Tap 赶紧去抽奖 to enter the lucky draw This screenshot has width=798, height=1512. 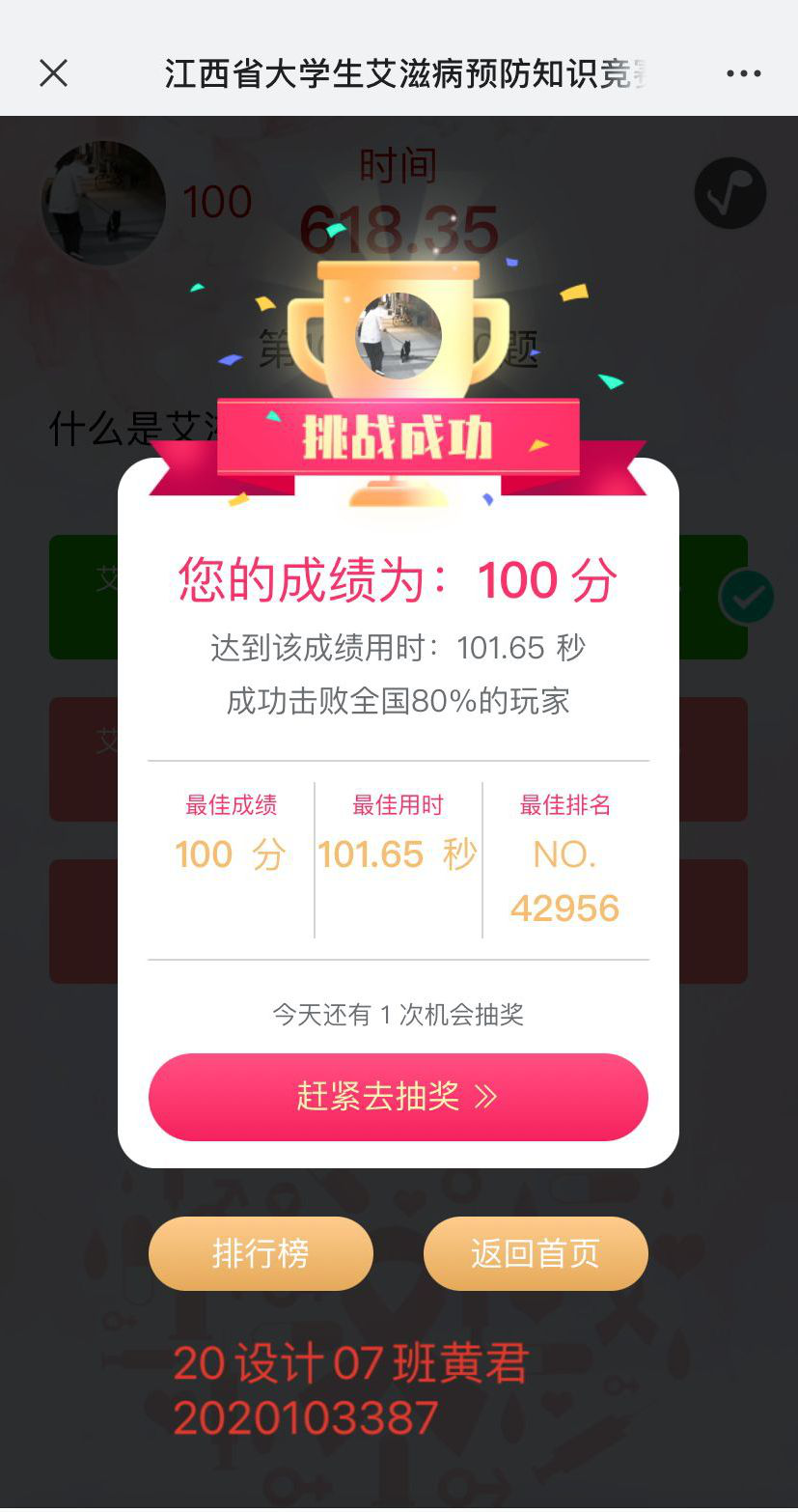[398, 1097]
